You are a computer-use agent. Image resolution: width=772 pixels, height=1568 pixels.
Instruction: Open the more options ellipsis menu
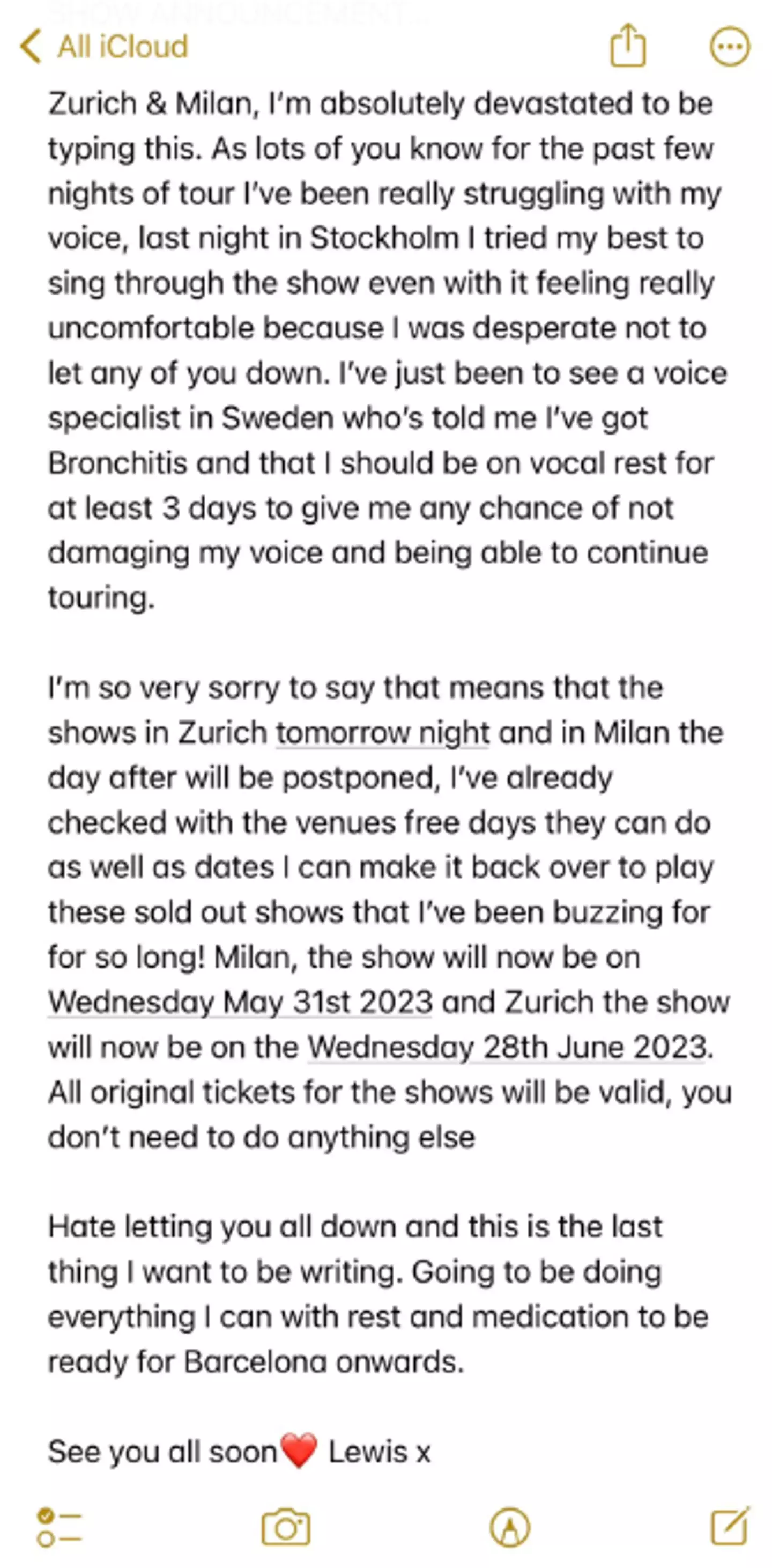(x=731, y=46)
